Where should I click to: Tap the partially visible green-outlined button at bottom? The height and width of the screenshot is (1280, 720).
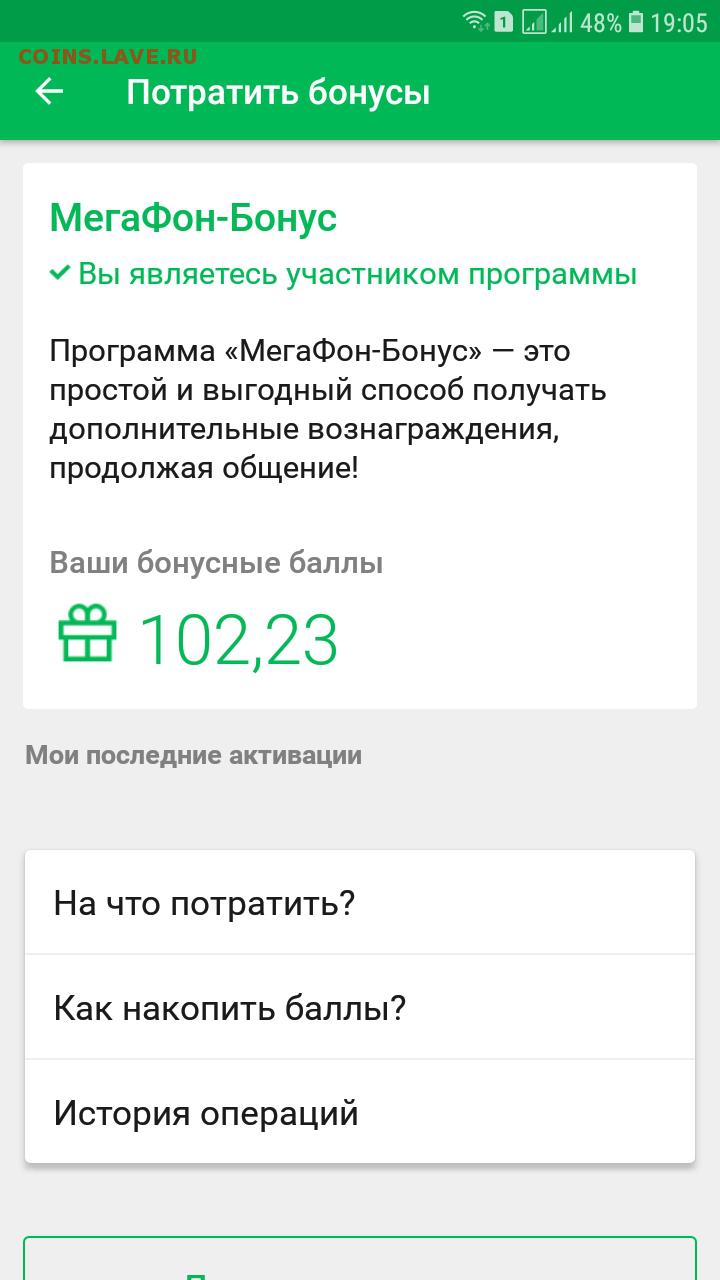coord(359,1259)
